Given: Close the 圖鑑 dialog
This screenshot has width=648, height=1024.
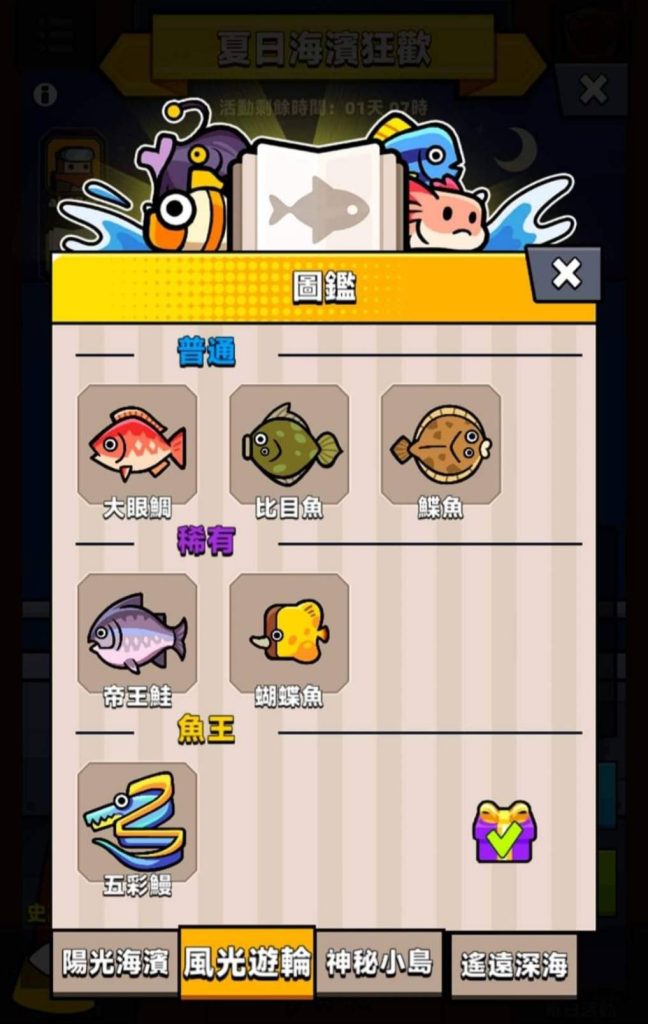Looking at the screenshot, I should (x=566, y=273).
